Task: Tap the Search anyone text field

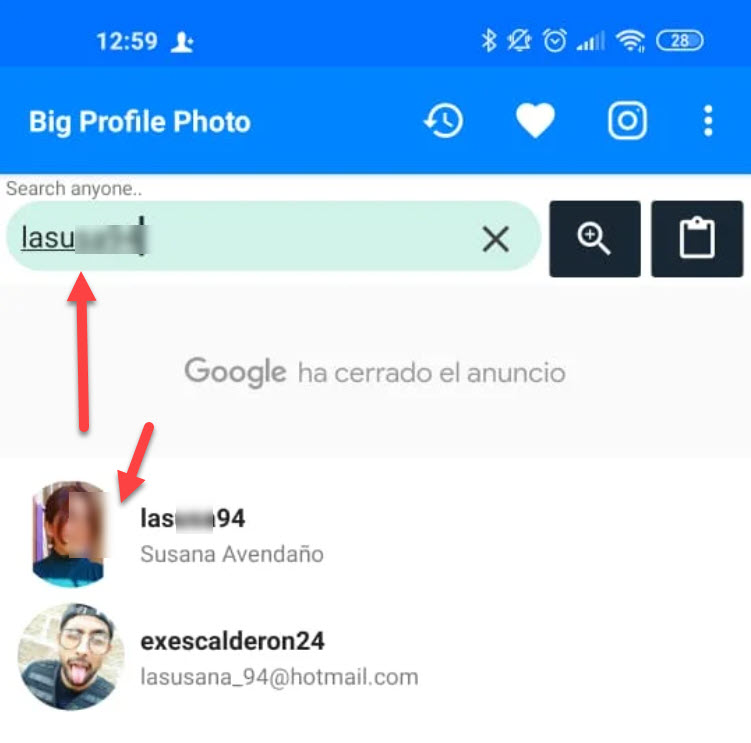Action: 250,238
